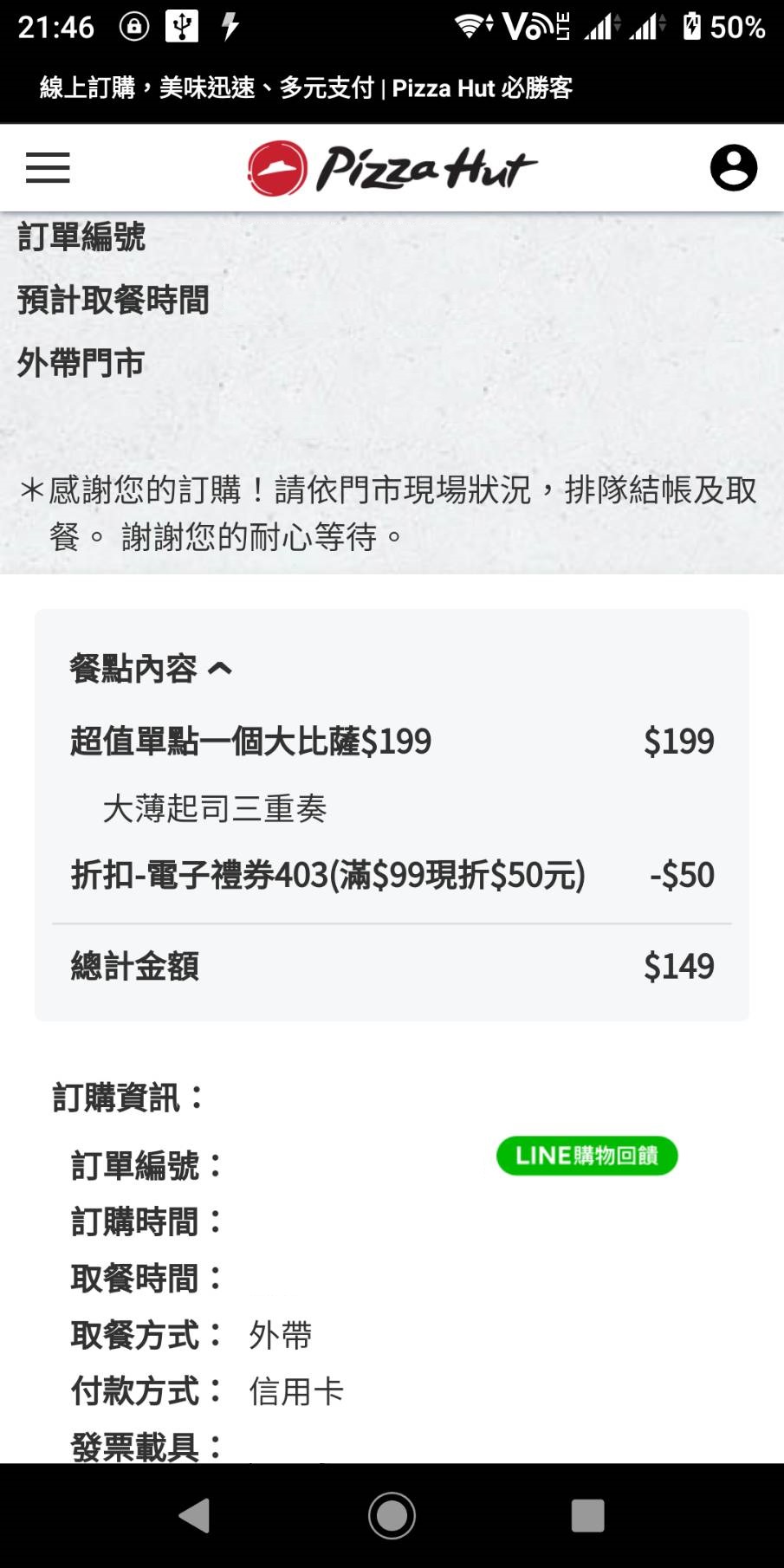Tap the Pizza Hut logo to go home

click(x=392, y=168)
